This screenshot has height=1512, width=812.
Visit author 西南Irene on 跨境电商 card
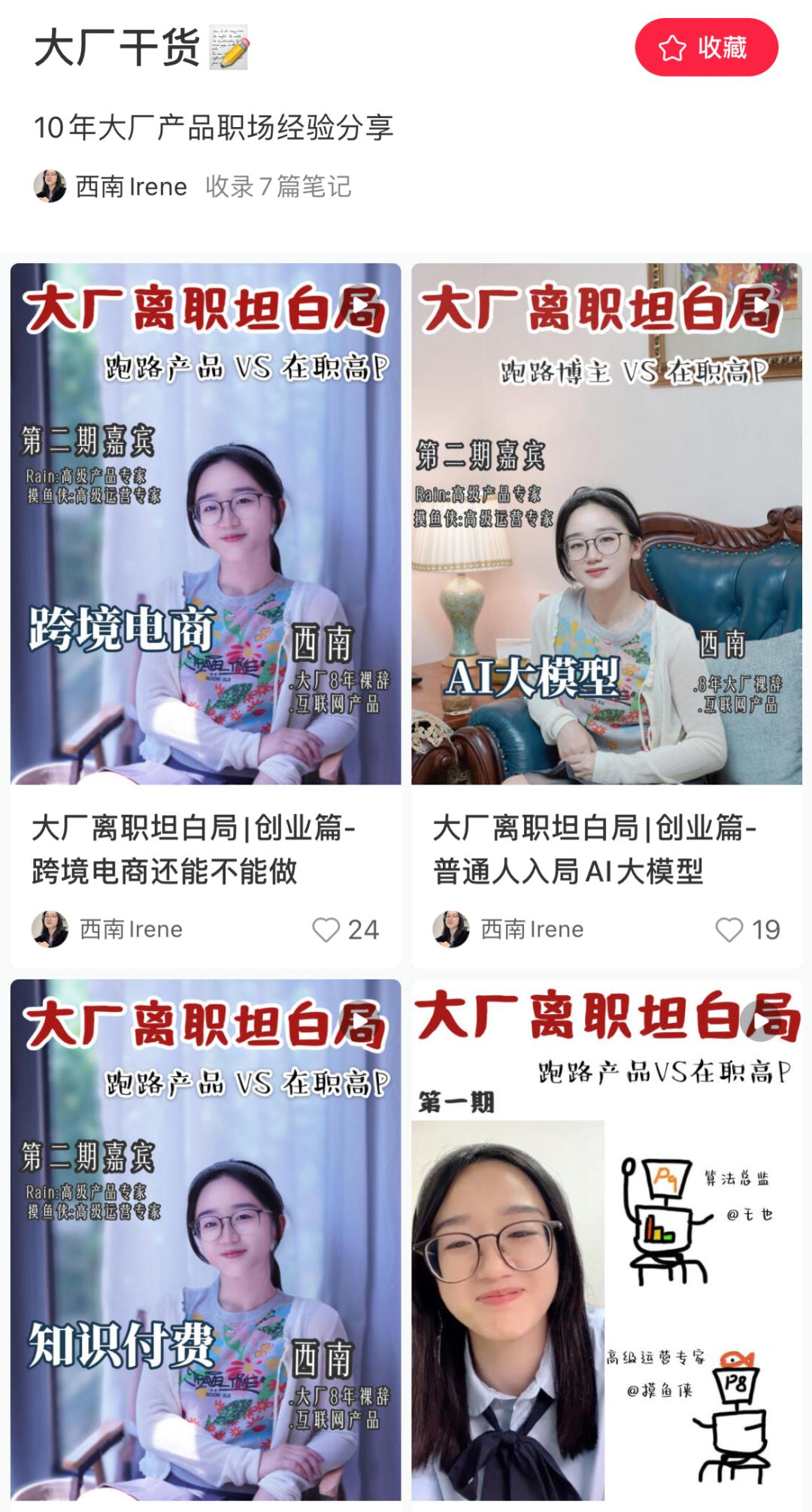pos(108,930)
